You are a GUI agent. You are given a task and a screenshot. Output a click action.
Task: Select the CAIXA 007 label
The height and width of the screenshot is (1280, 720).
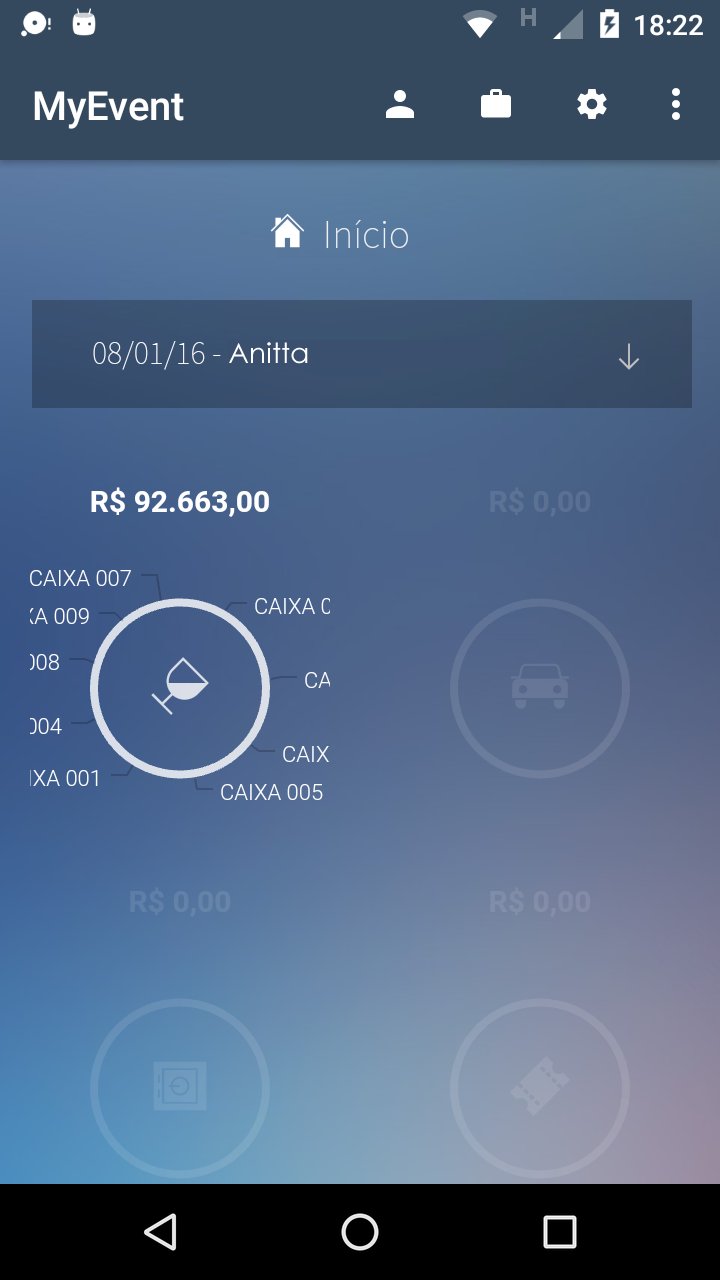coord(80,579)
